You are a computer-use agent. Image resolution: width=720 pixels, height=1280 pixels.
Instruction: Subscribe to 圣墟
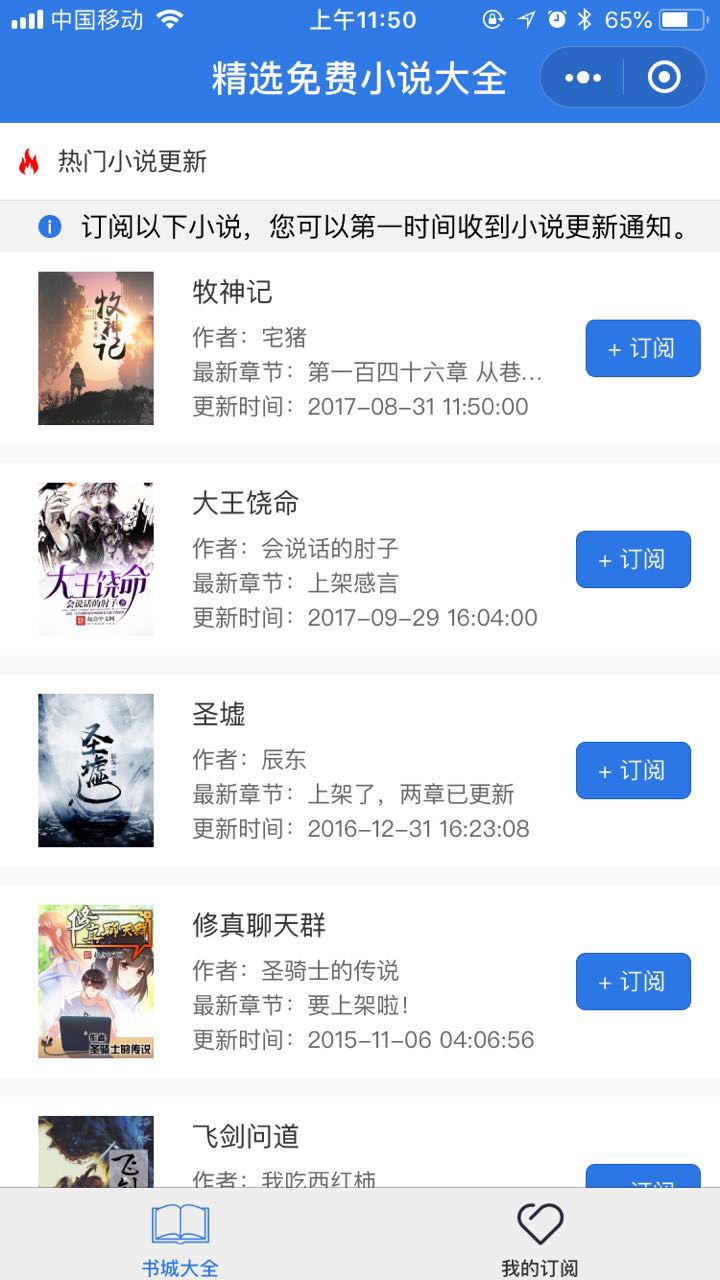pos(633,770)
